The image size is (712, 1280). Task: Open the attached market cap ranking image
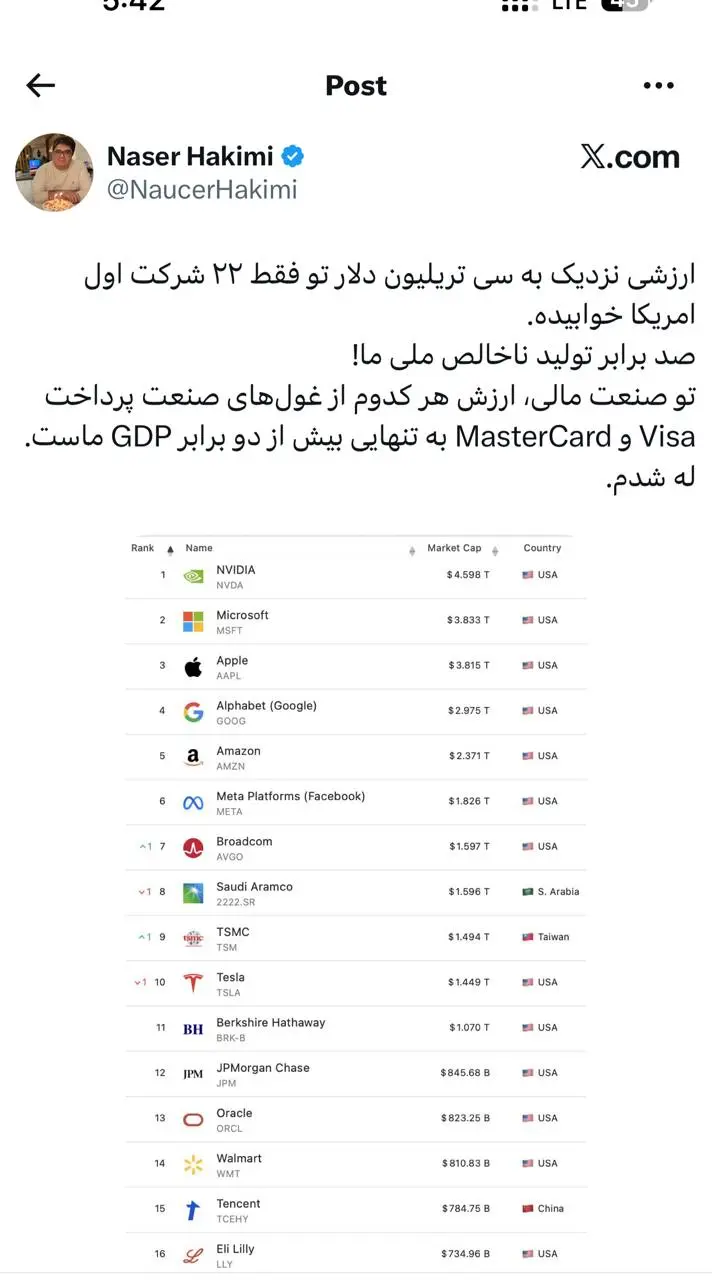click(355, 900)
